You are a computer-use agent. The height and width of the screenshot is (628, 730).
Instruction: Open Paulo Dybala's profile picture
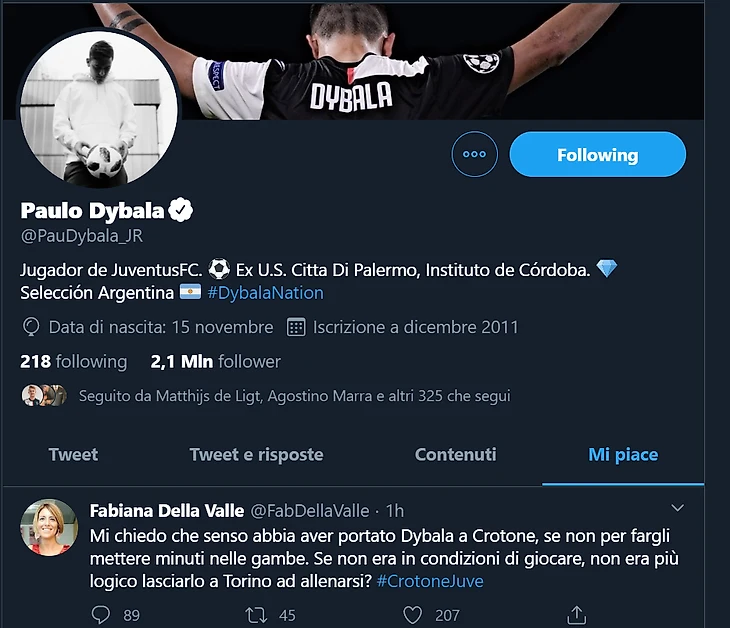[x=99, y=111]
